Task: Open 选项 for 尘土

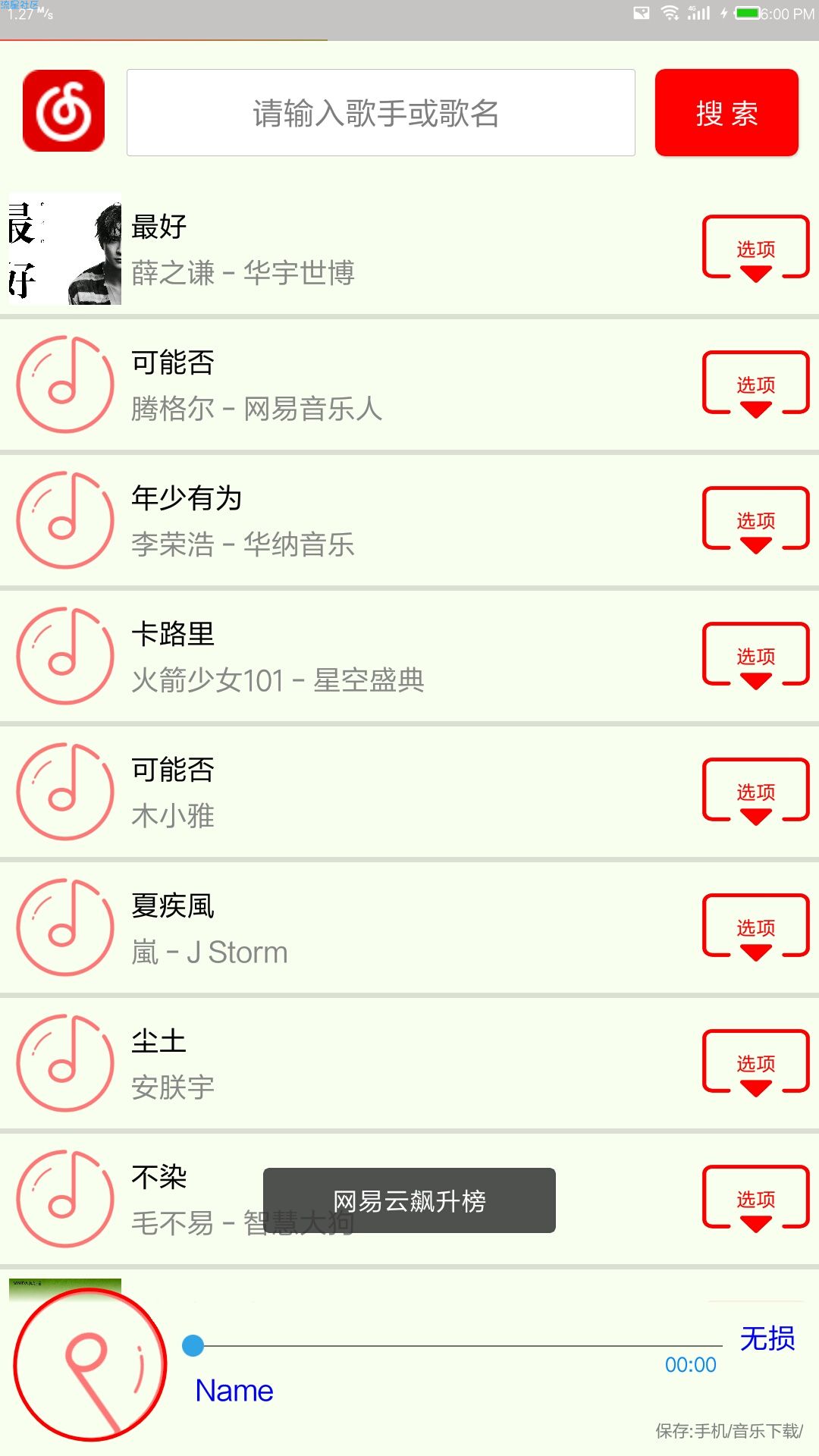Action: click(x=756, y=1063)
